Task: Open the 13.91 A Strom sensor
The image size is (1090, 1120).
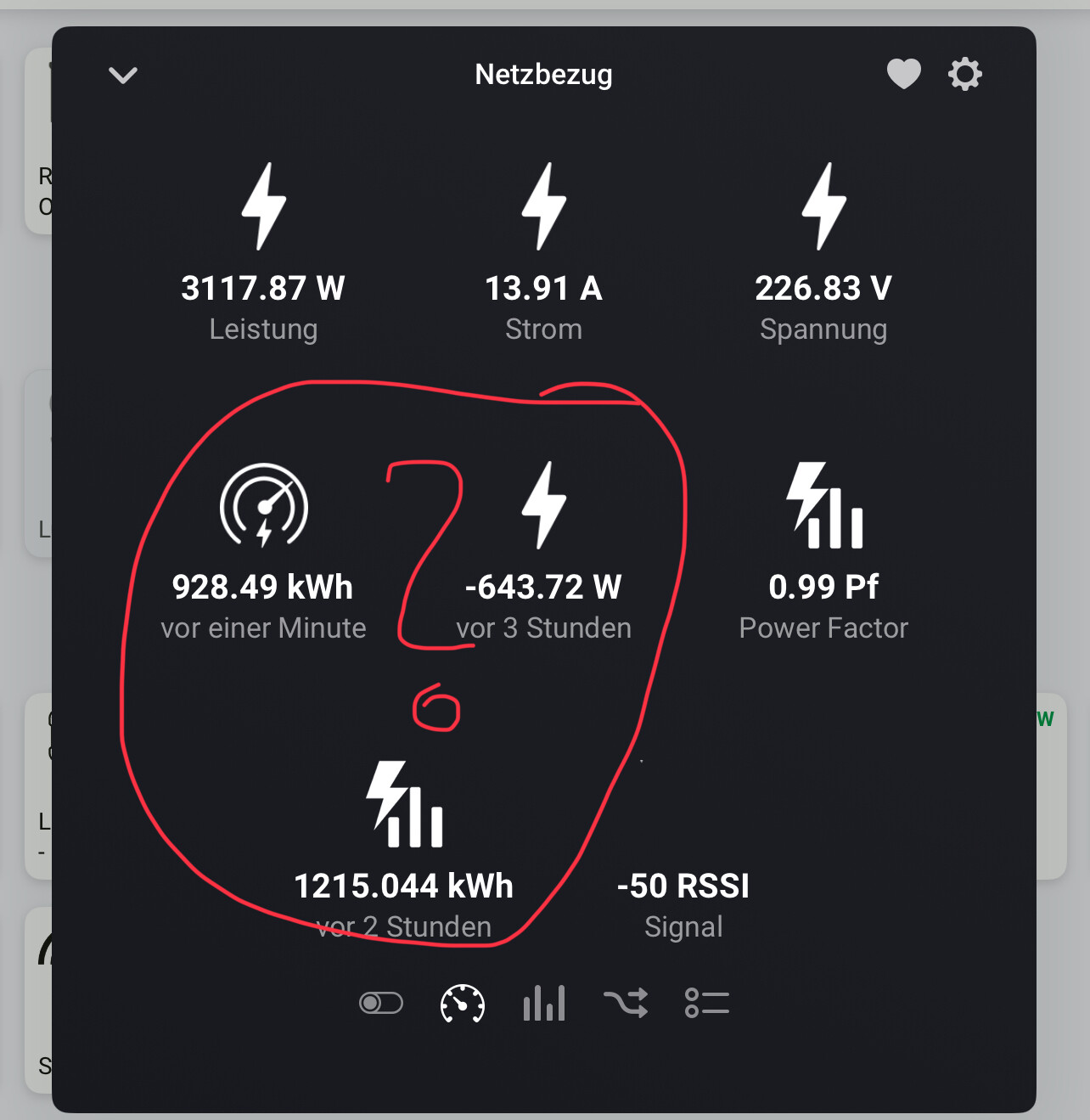Action: (x=544, y=255)
